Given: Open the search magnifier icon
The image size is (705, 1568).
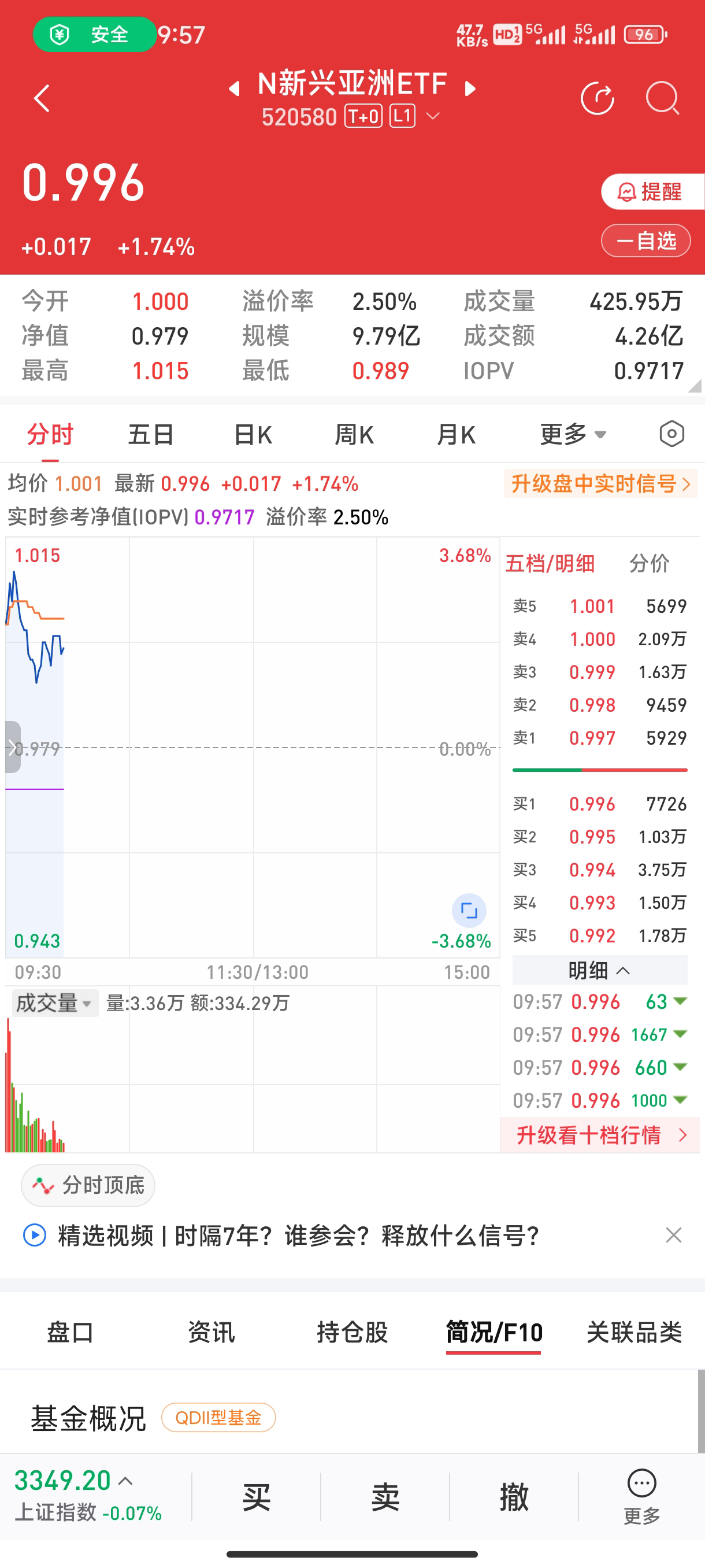Looking at the screenshot, I should click(662, 99).
